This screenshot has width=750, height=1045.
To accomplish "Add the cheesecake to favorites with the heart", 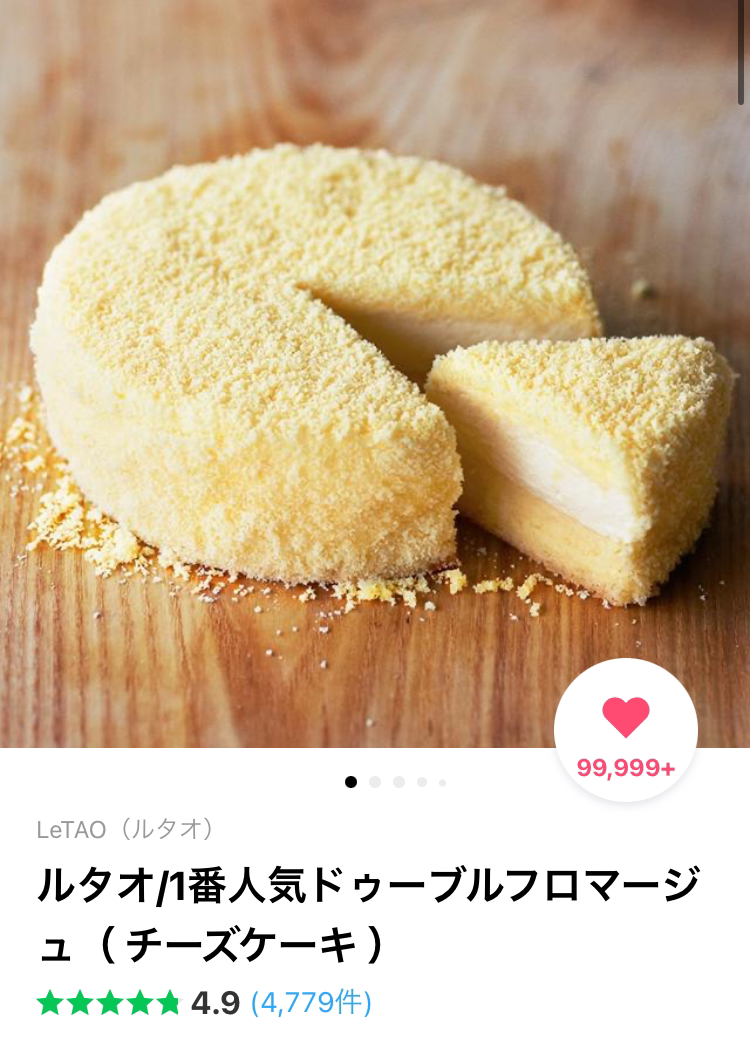I will coord(626,718).
